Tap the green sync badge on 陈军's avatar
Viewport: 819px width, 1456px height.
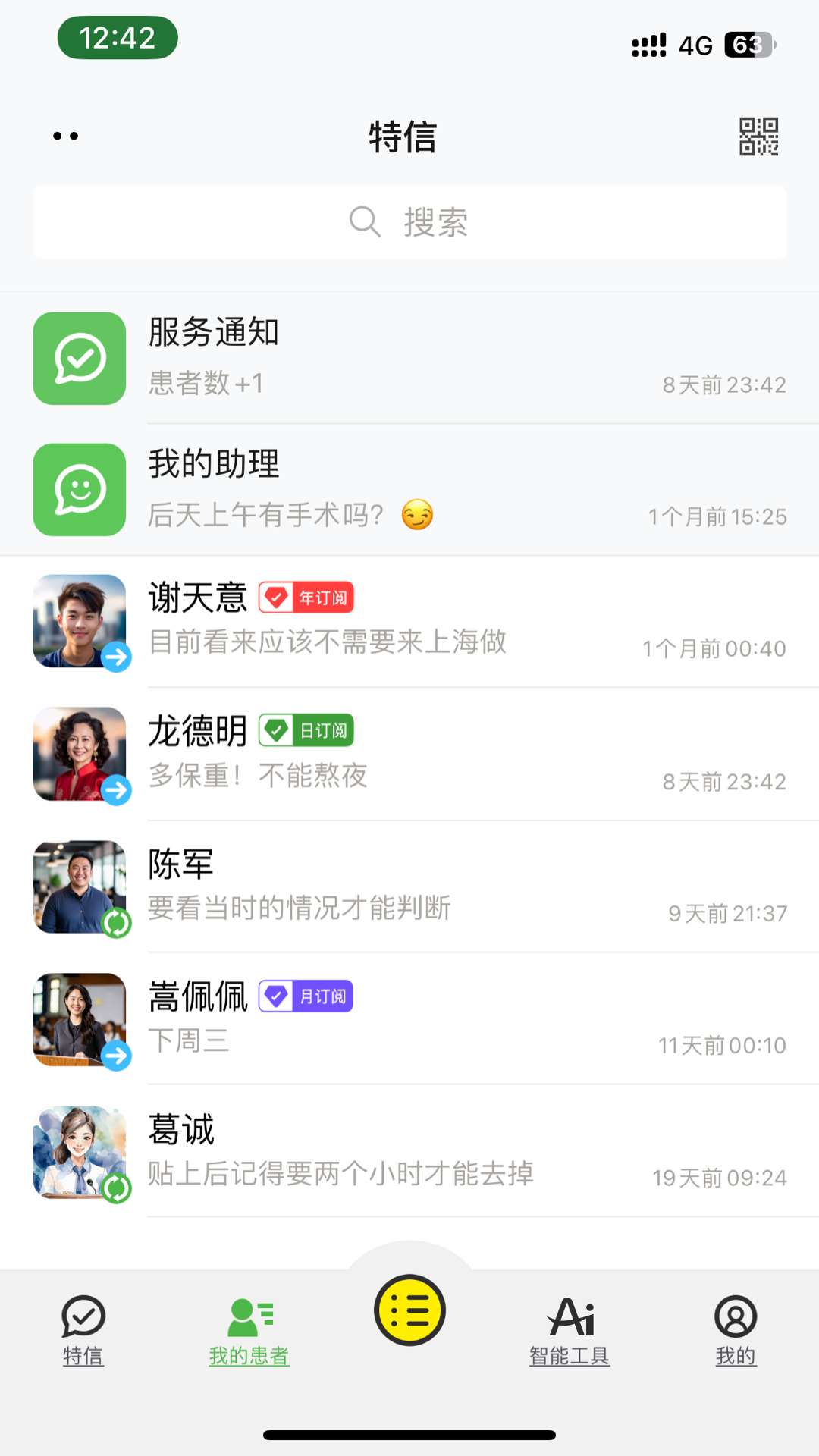[x=115, y=924]
